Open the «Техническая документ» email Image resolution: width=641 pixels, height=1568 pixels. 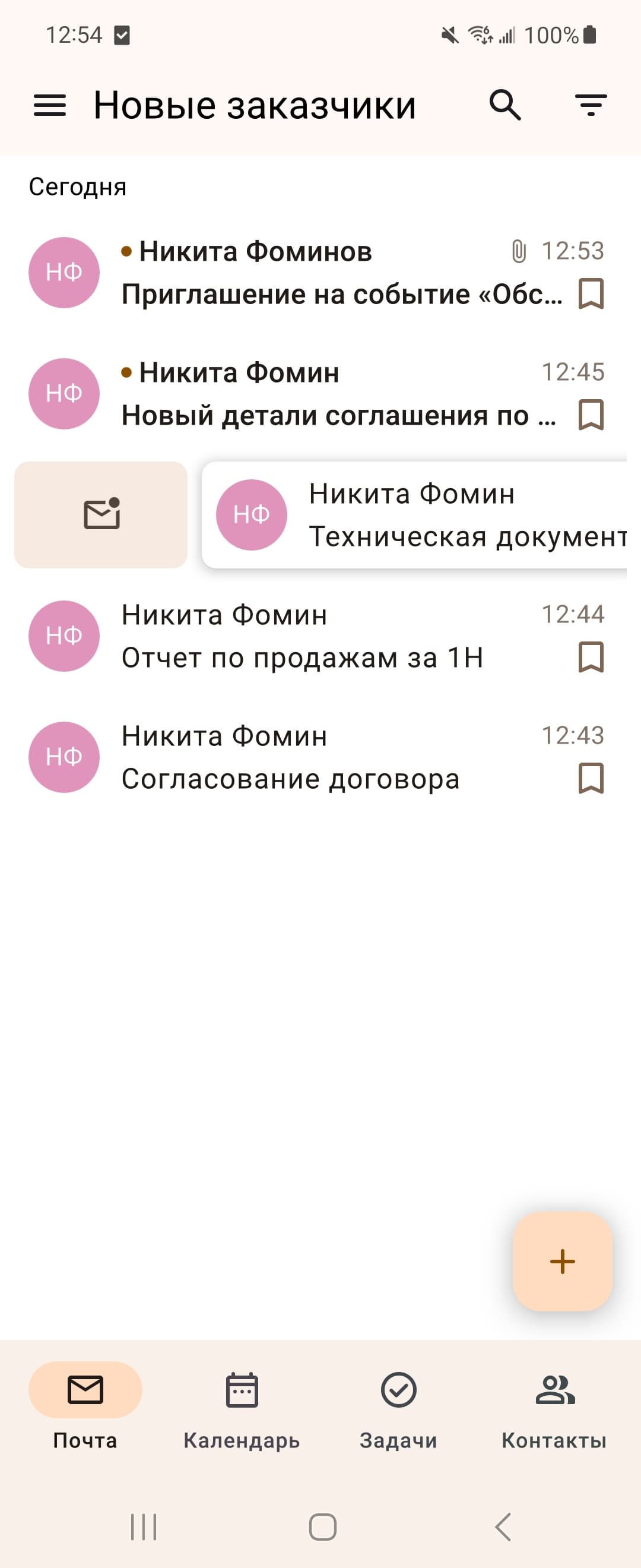tap(415, 515)
